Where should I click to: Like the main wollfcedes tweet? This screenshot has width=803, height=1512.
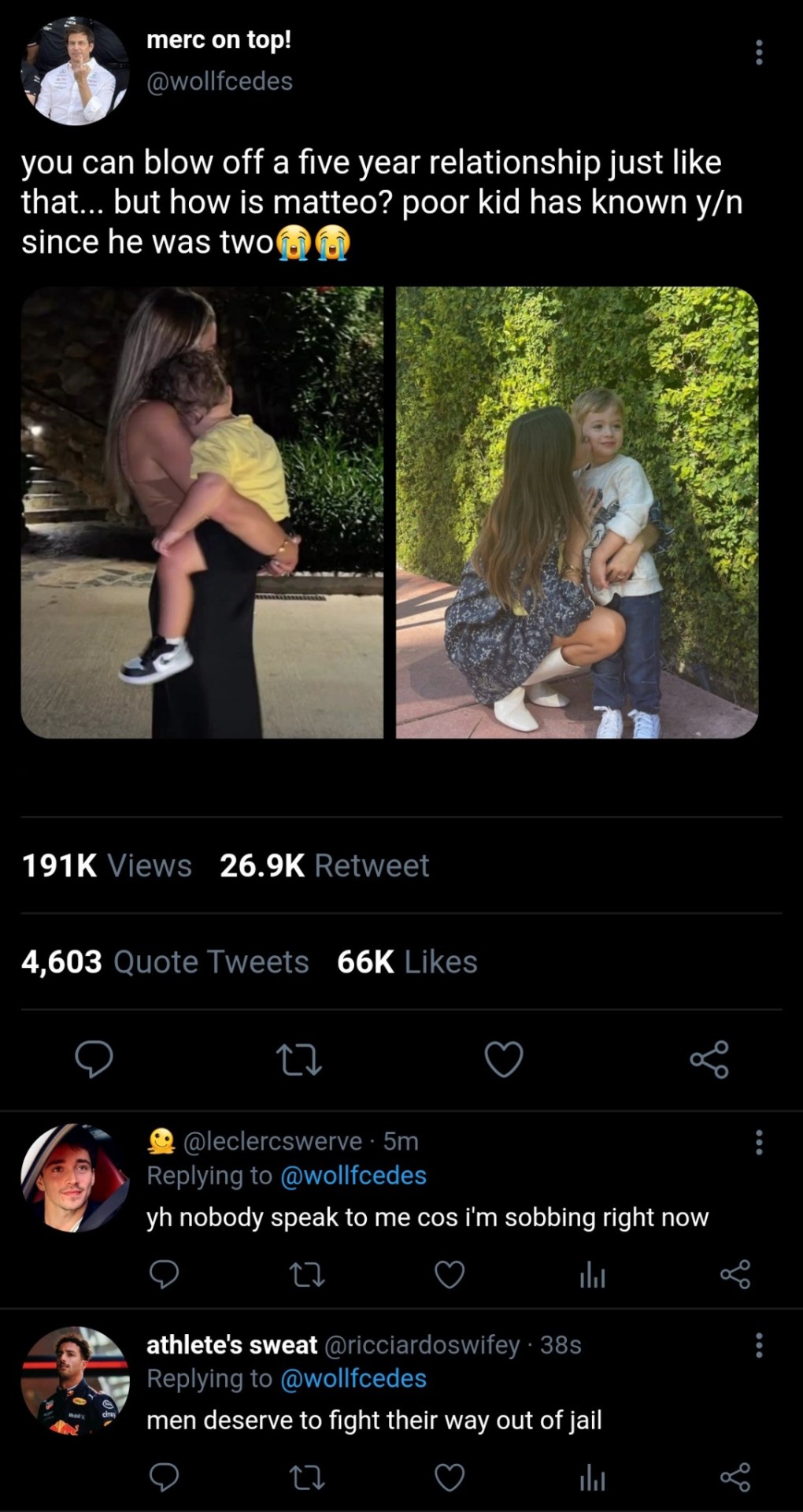coord(504,1059)
